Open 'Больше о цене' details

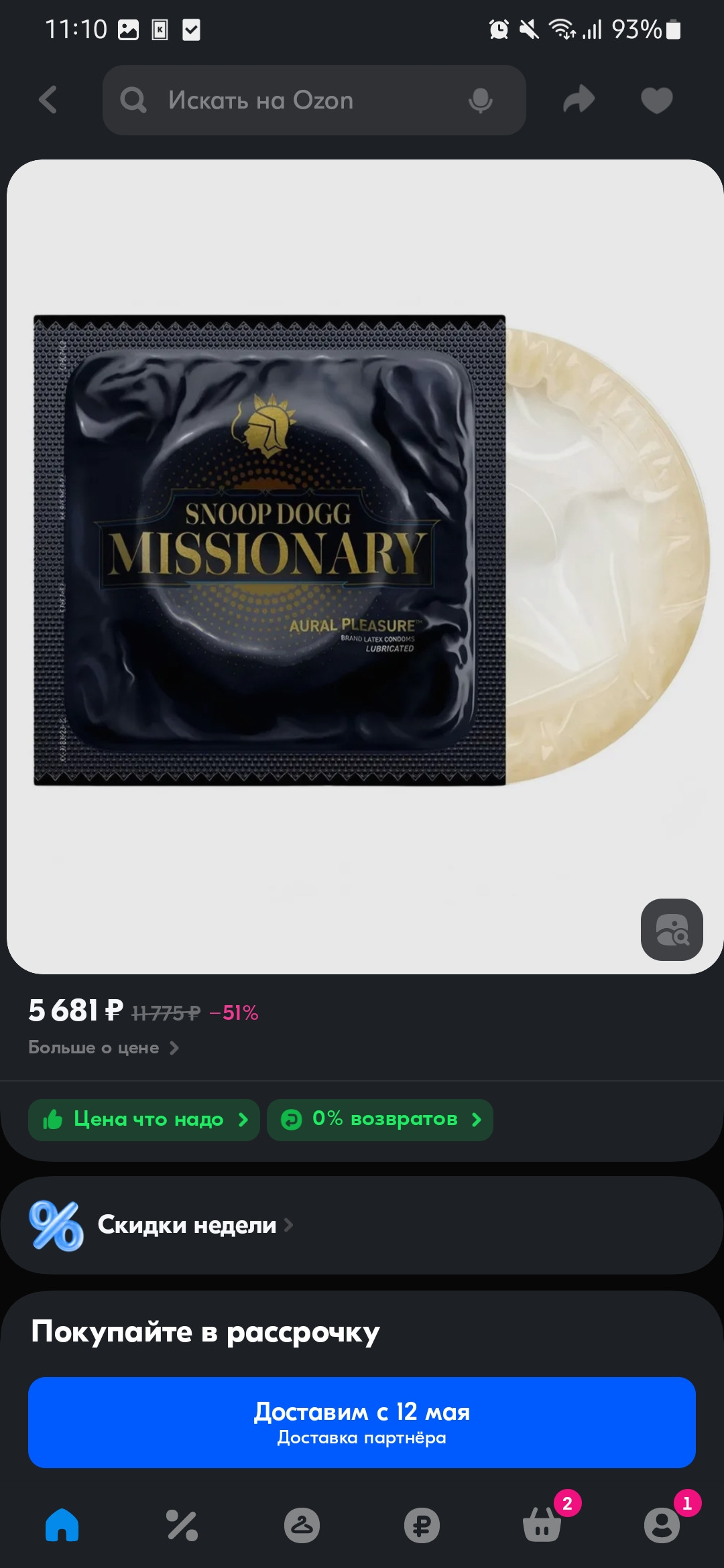(103, 1047)
